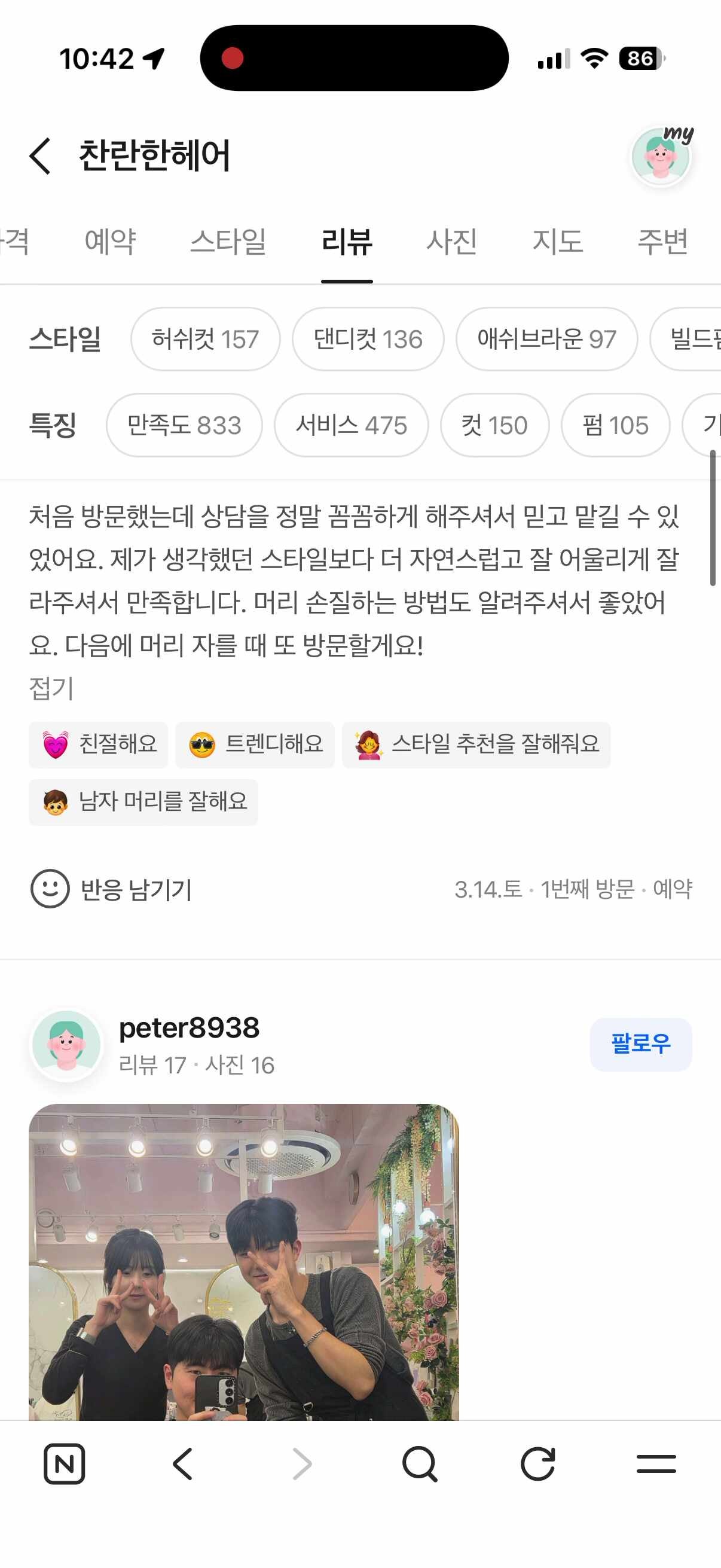Follow peter8938 with 팔로우
Image resolution: width=721 pixels, height=1568 pixels.
pos(640,1044)
